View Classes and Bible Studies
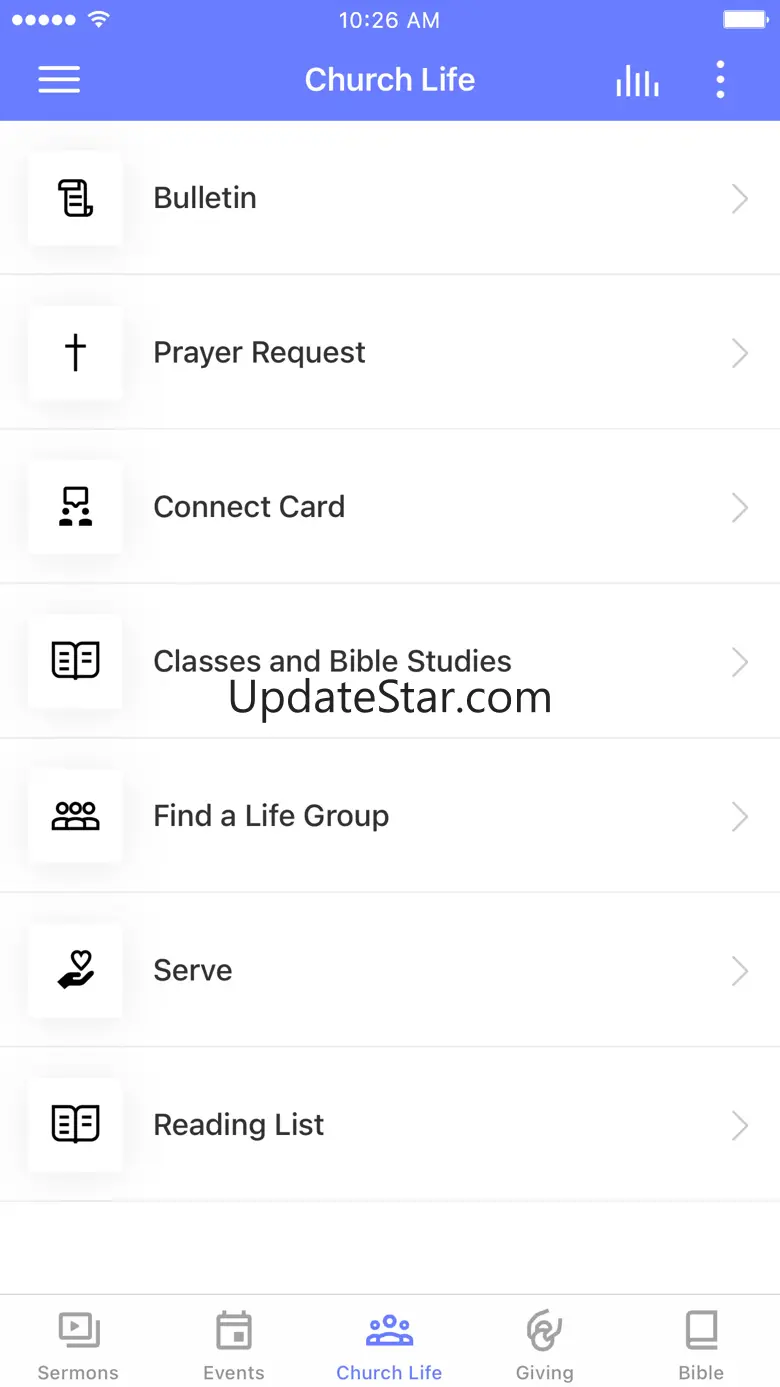The image size is (780, 1387). [x=390, y=661]
